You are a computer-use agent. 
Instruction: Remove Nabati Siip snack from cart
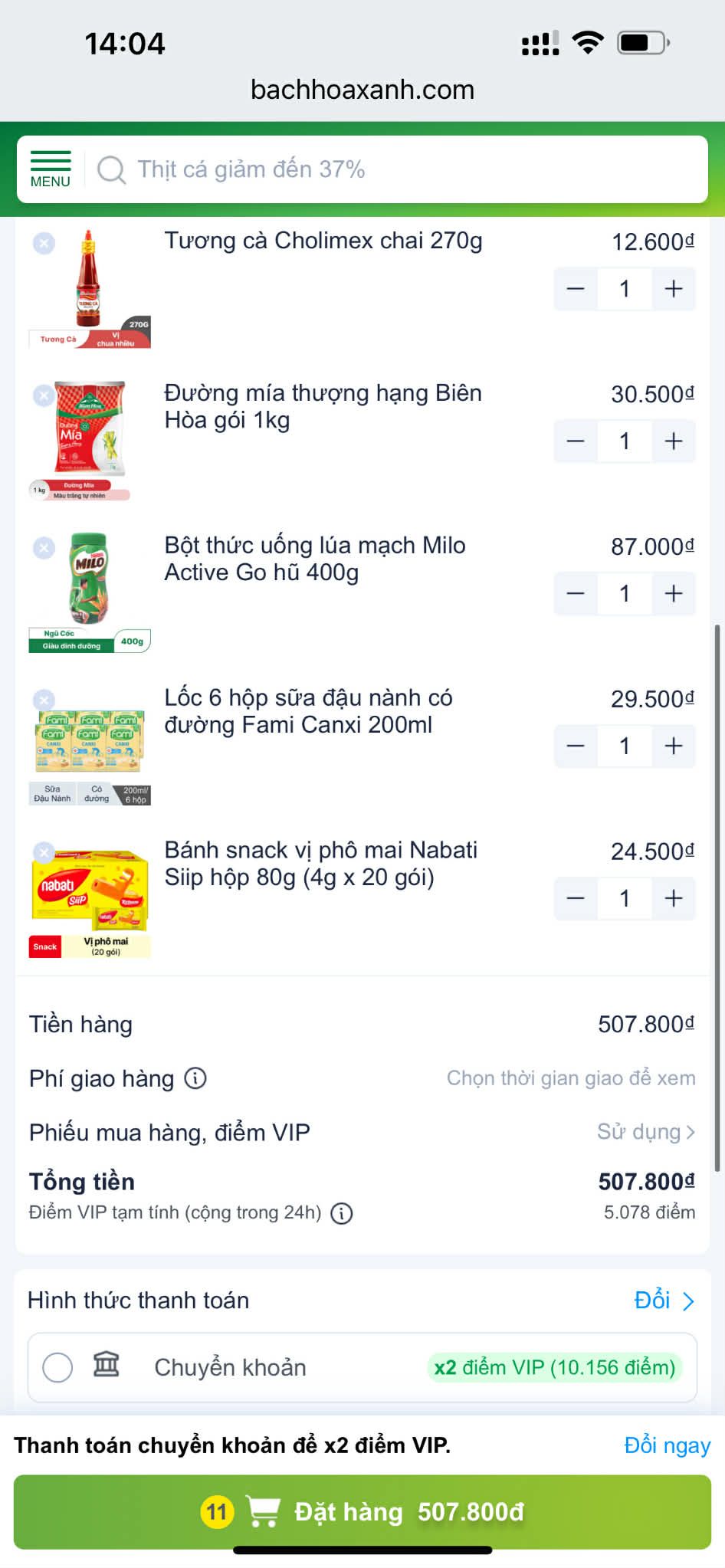pos(44,852)
